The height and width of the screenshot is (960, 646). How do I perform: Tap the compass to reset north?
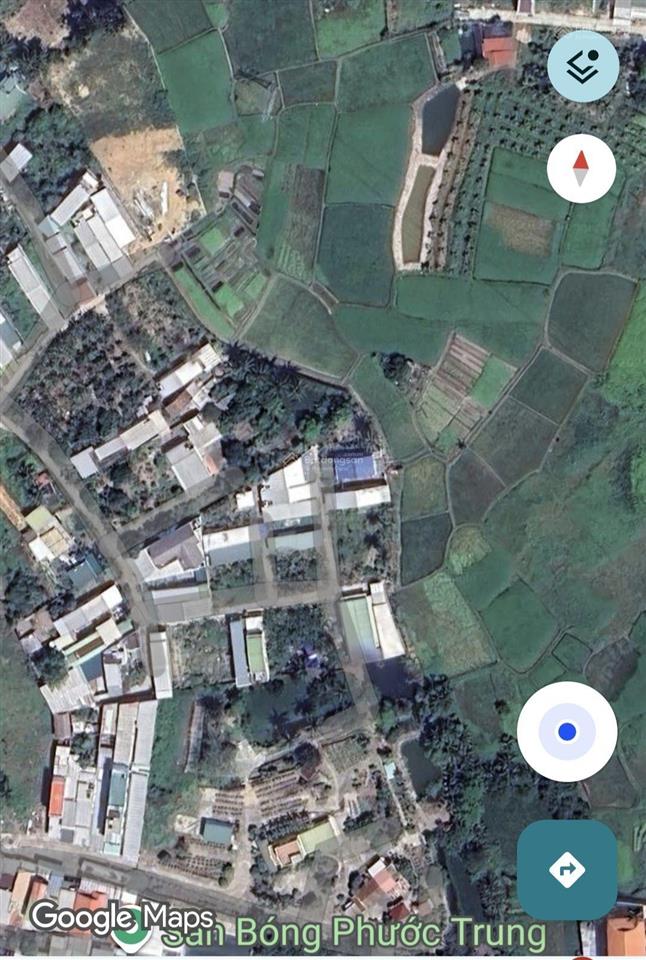[581, 168]
